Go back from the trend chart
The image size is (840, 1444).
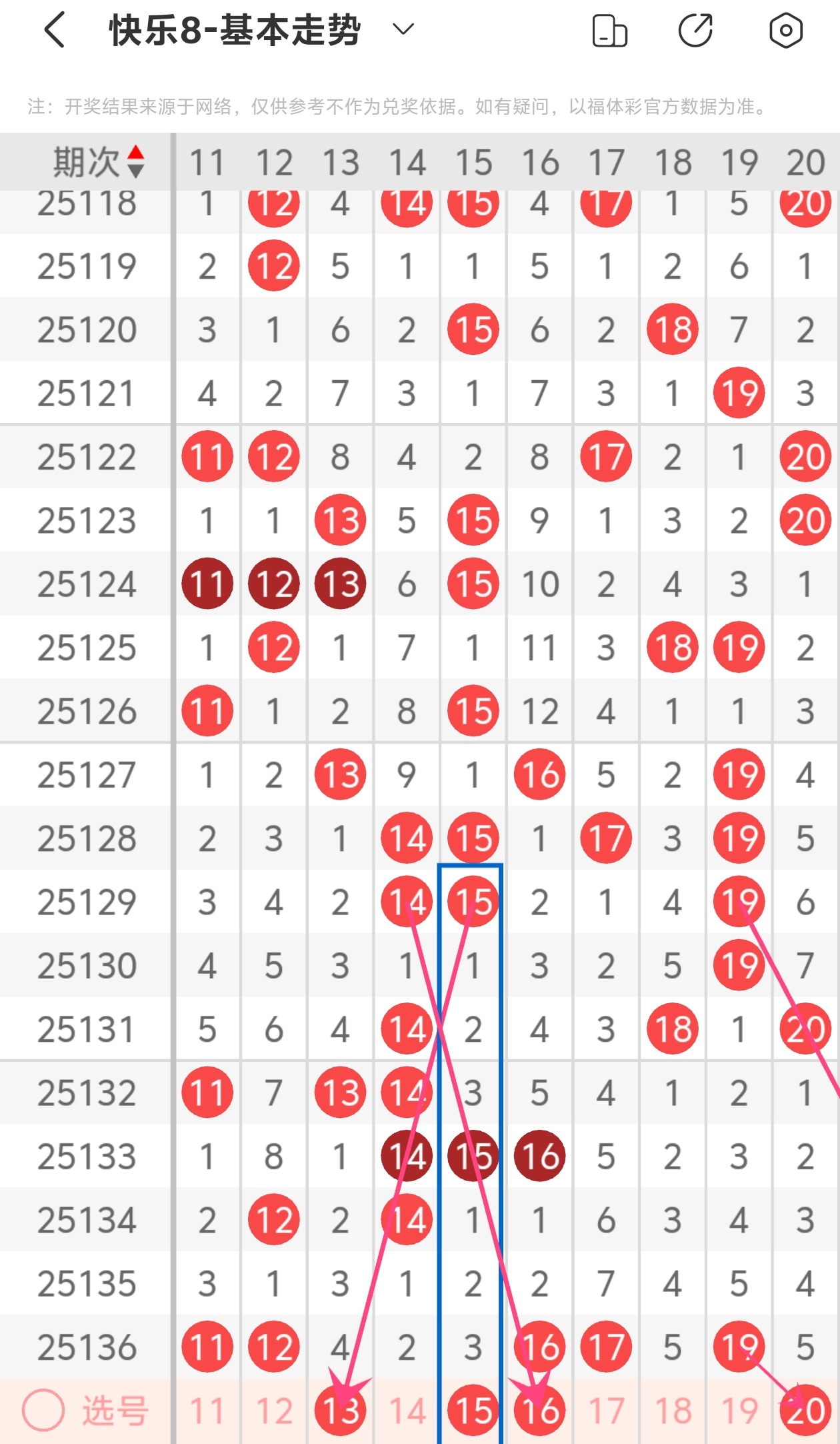[55, 30]
